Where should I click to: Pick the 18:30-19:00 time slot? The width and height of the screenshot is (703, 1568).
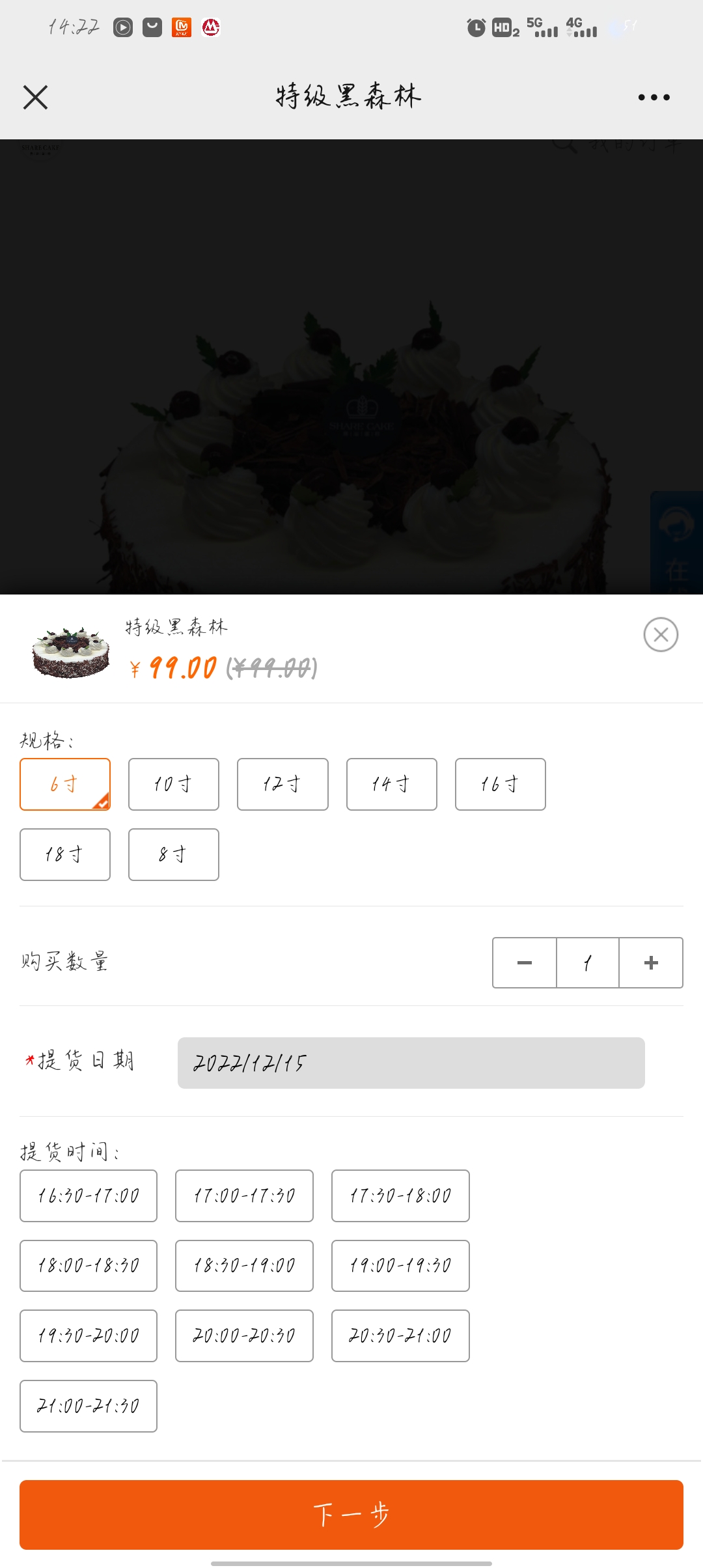tap(244, 1266)
